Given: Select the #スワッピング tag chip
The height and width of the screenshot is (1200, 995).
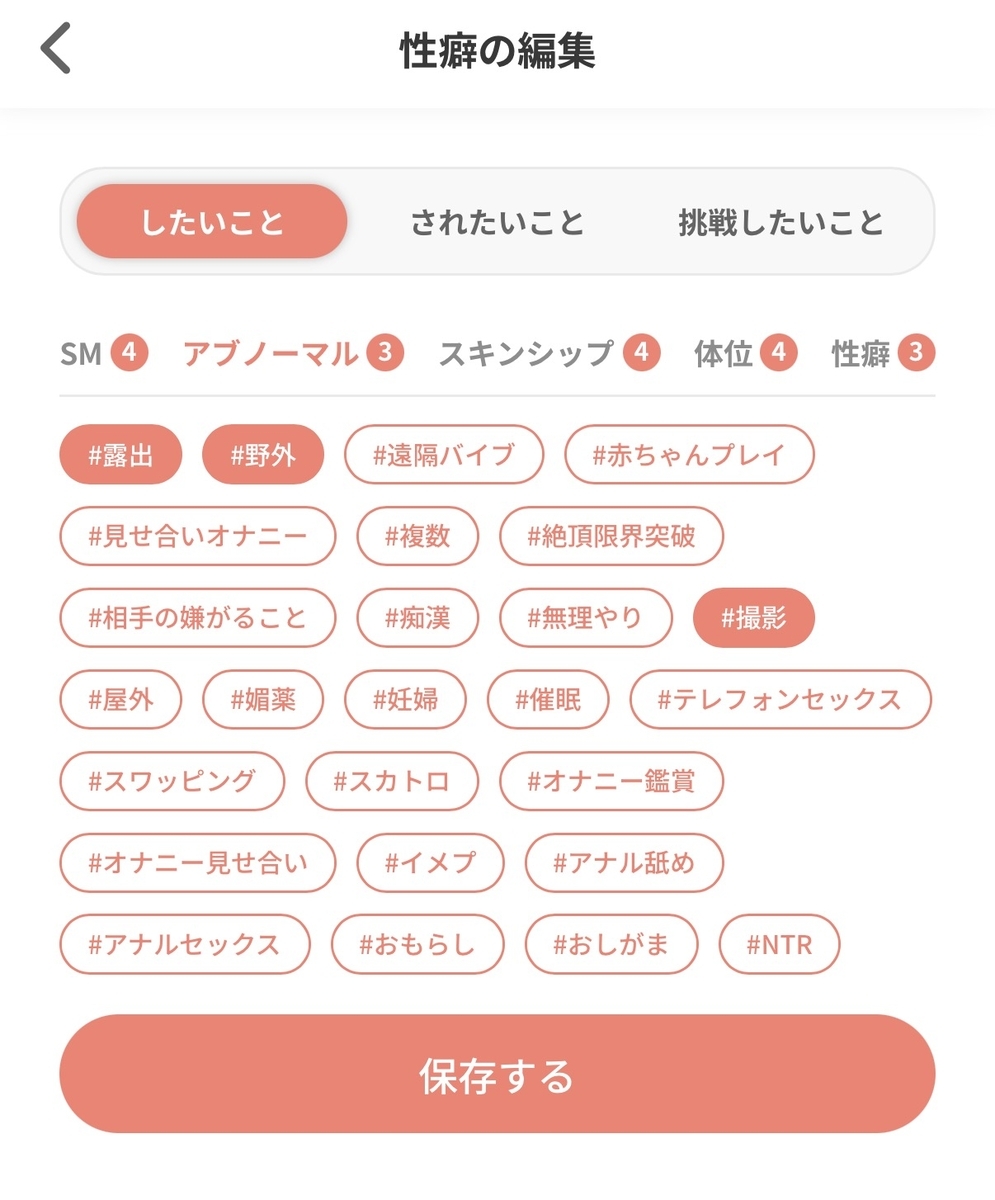Looking at the screenshot, I should point(172,782).
